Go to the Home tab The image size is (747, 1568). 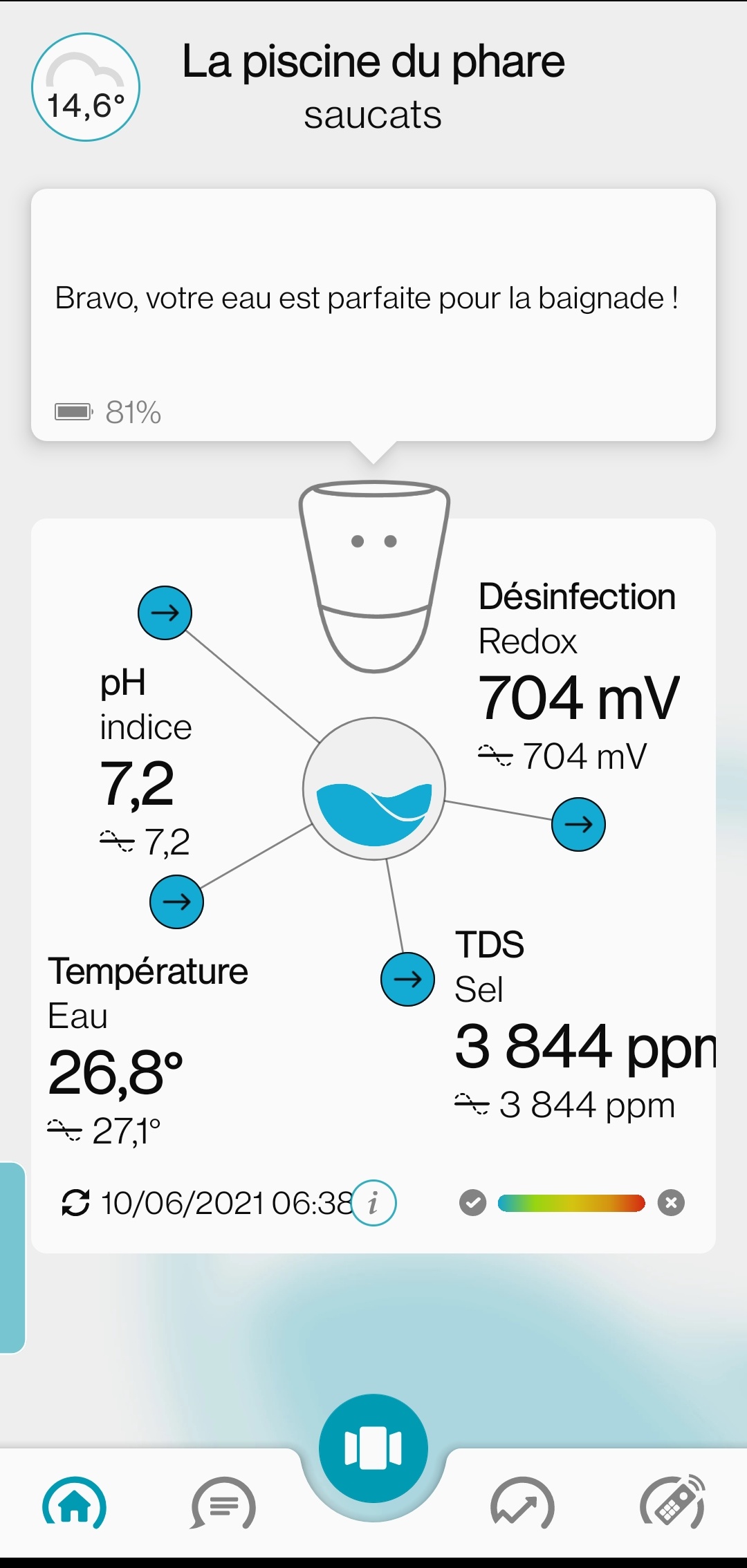(x=75, y=1504)
